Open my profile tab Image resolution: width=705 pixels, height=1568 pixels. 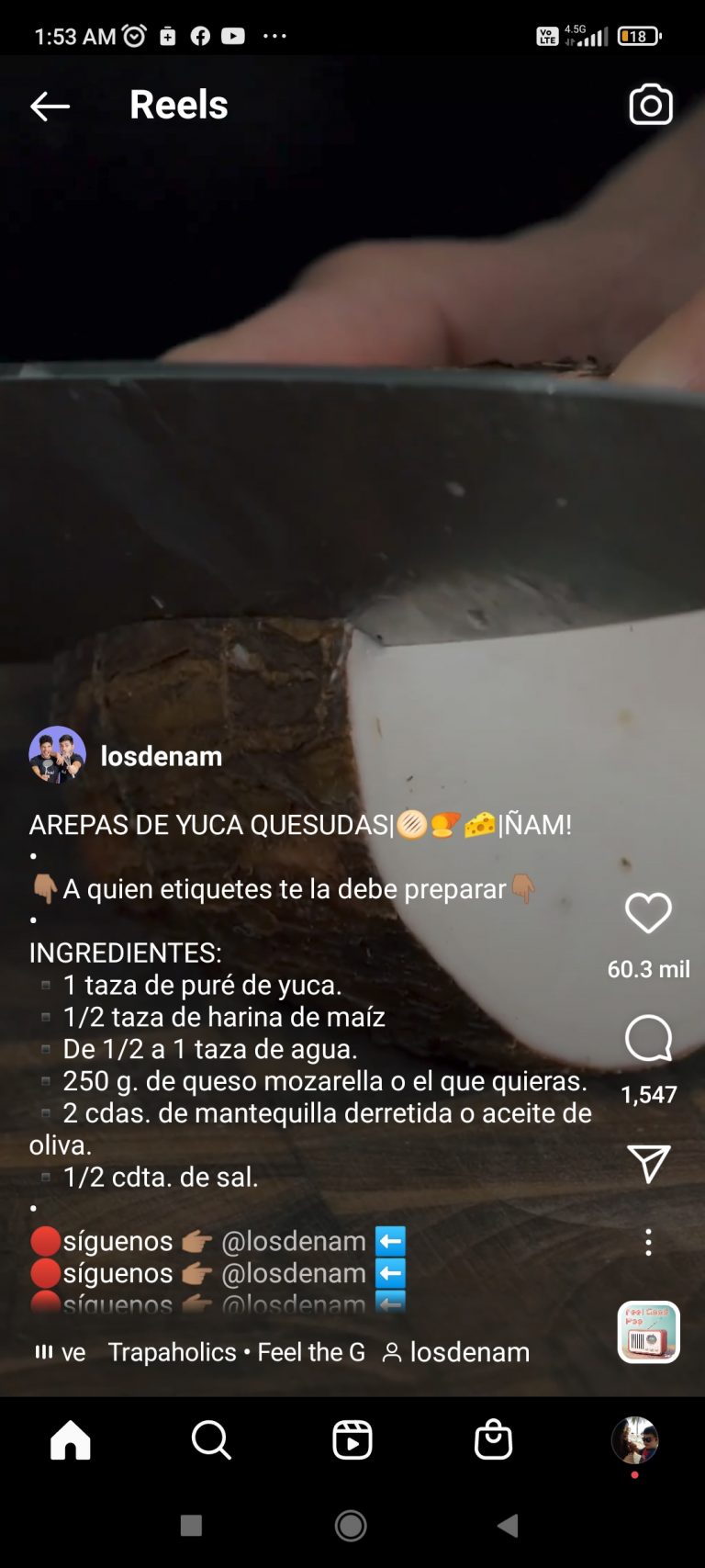(634, 1439)
